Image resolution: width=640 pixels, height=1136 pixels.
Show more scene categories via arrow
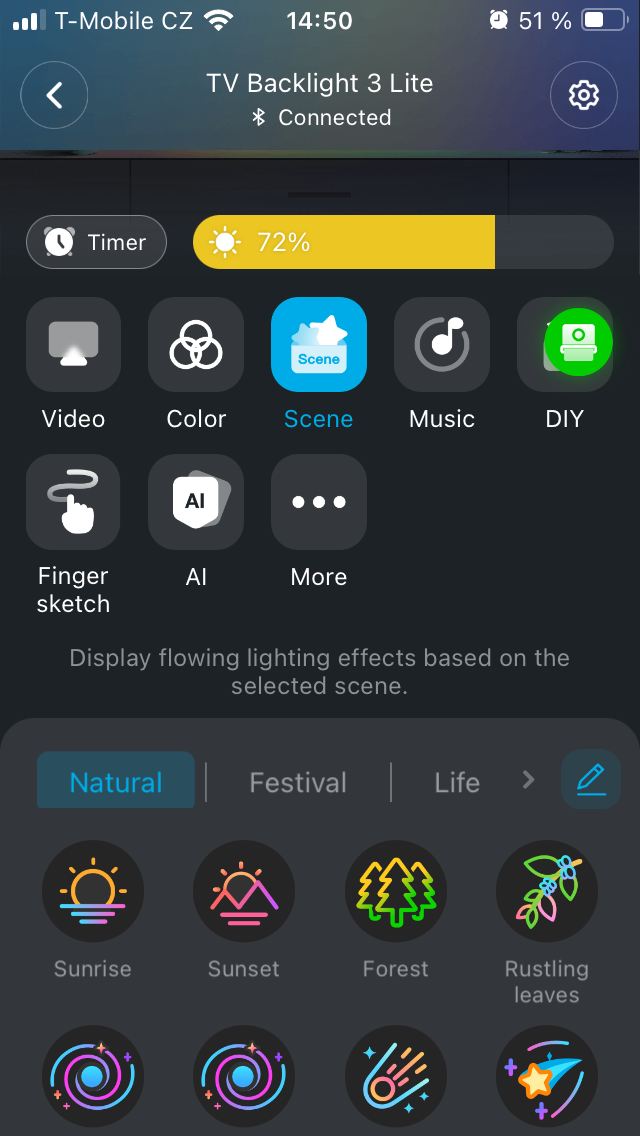coord(529,780)
